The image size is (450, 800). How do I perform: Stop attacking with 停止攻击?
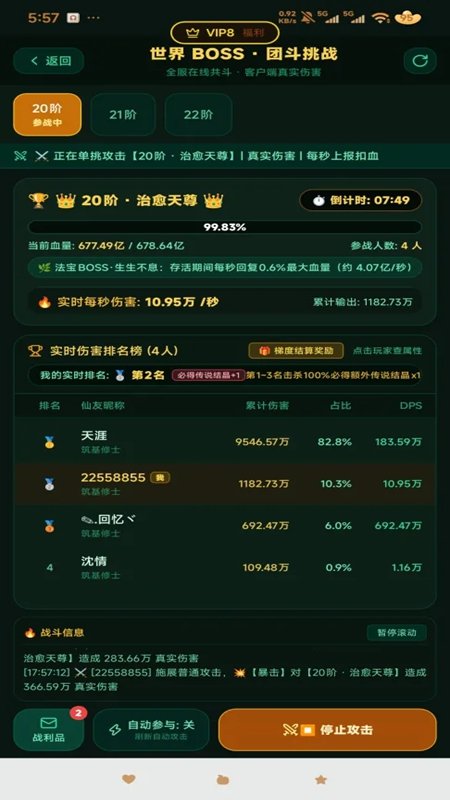point(328,730)
